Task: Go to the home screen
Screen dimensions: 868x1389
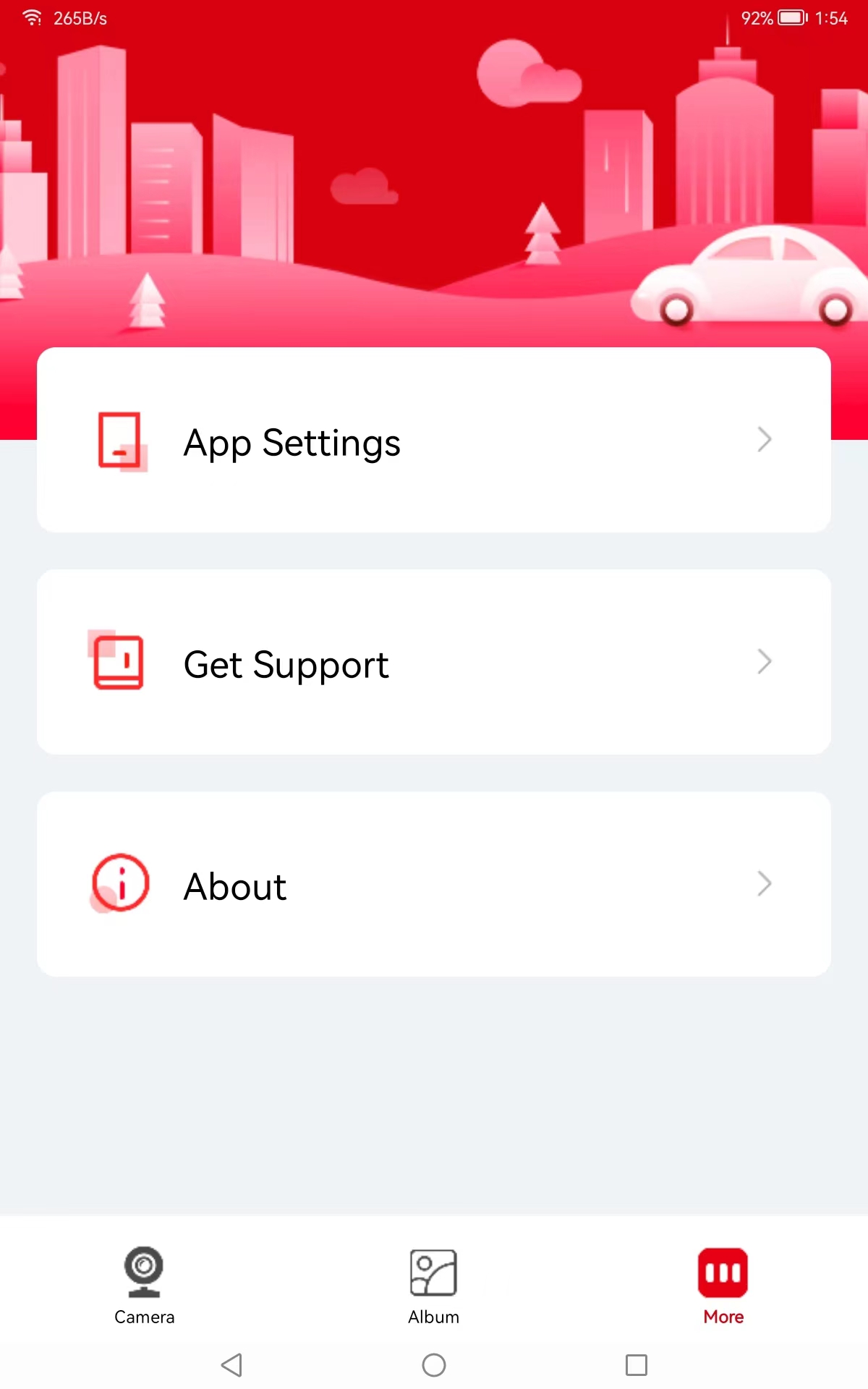Action: pos(433,1365)
